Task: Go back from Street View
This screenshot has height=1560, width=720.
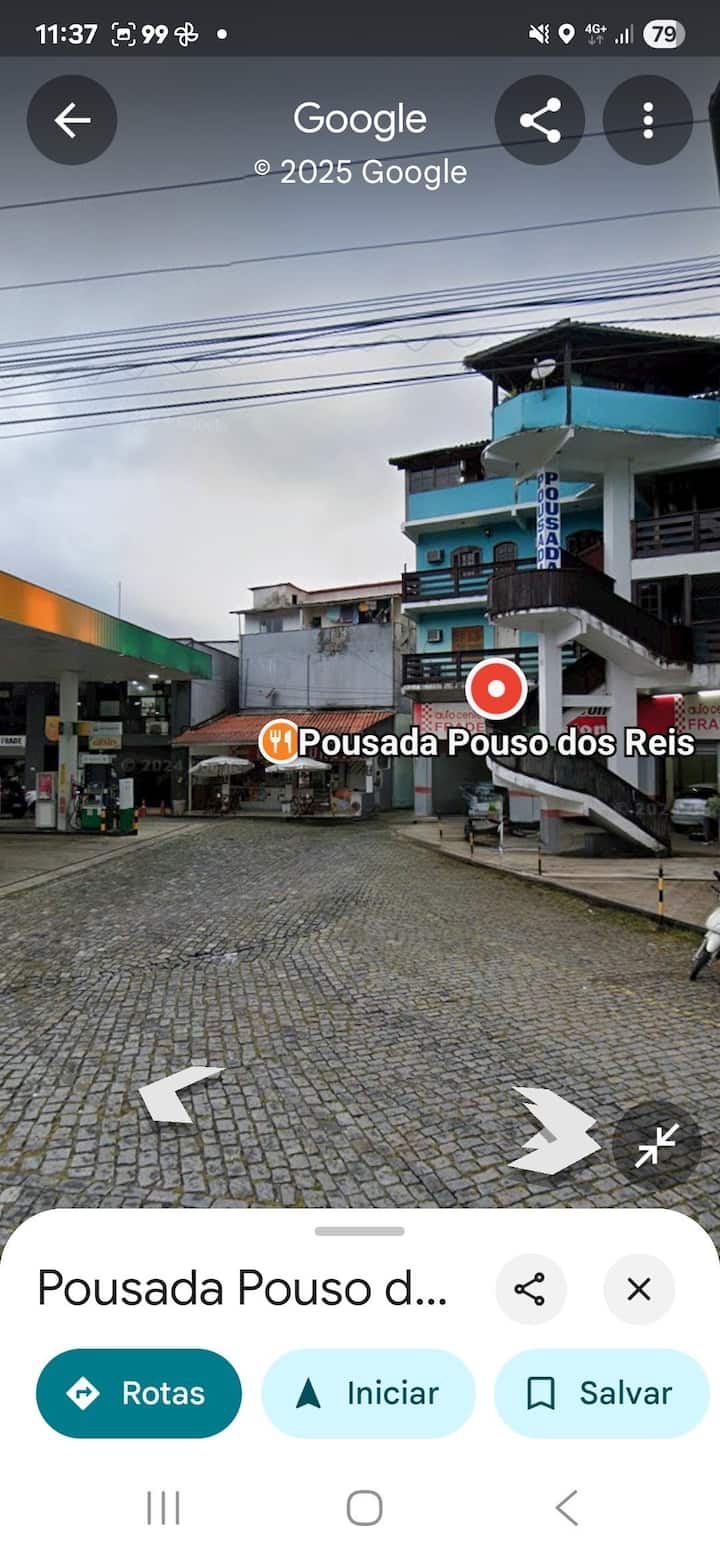Action: coord(72,120)
